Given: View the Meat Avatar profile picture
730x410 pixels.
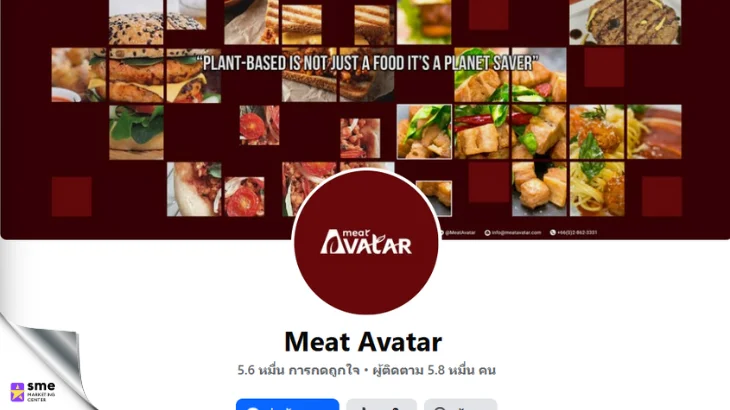Looking at the screenshot, I should click(x=365, y=243).
